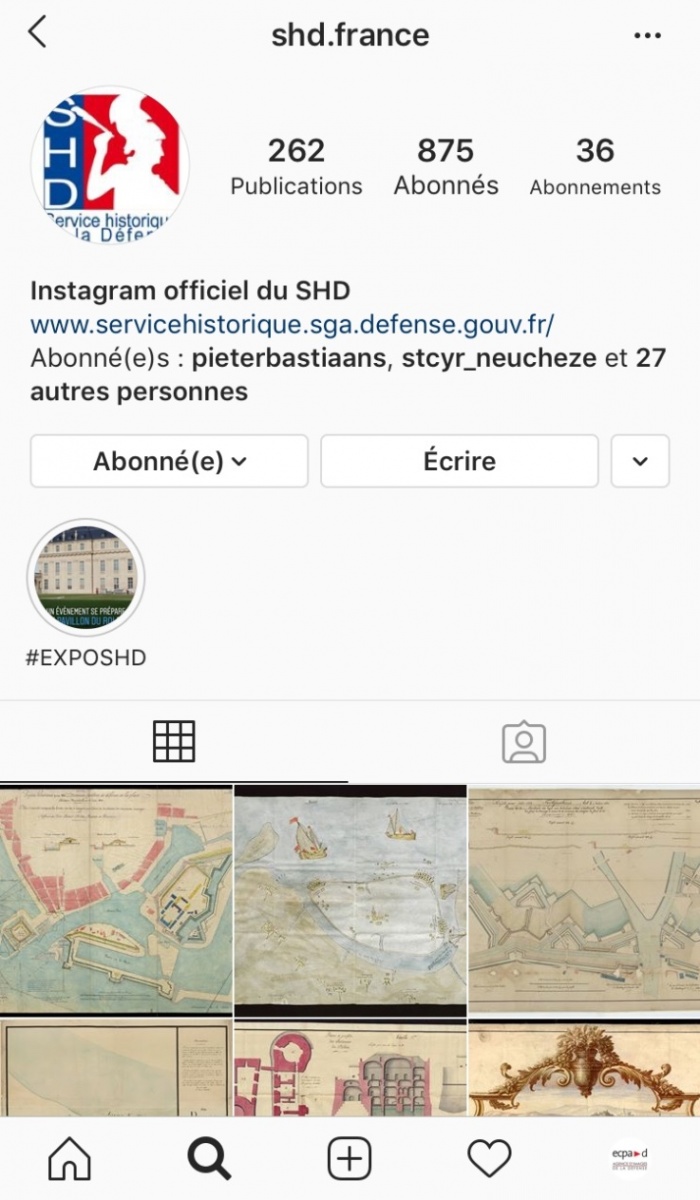
Task: View the 36 Abonnements list
Action: click(x=595, y=167)
